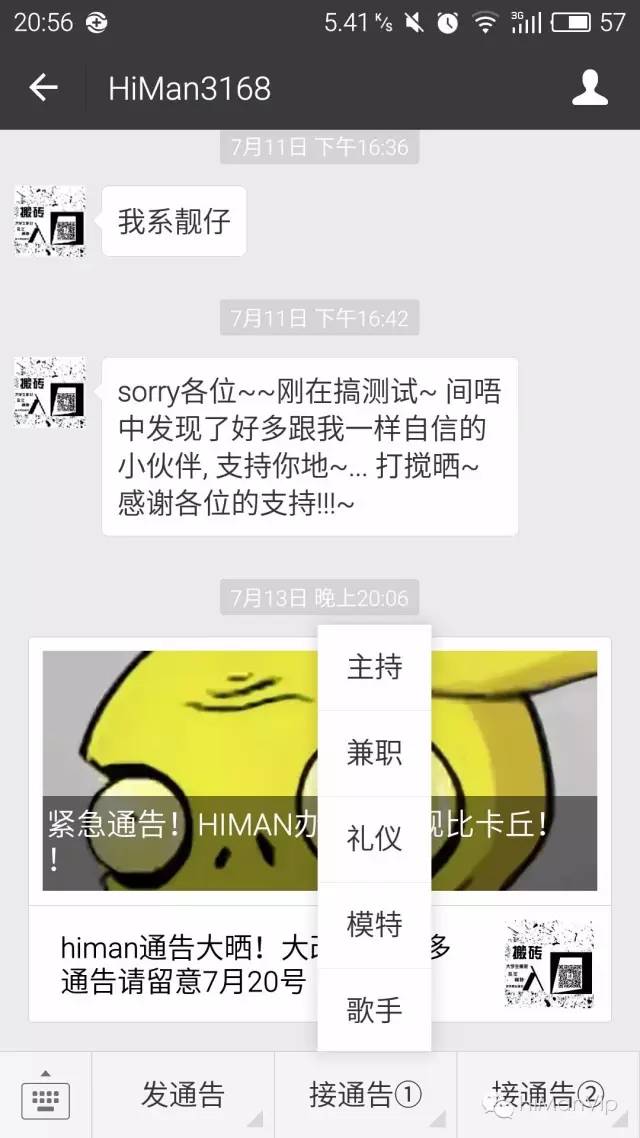The image size is (640, 1138).
Task: Switch to keyboard input mode
Action: pos(46,1095)
